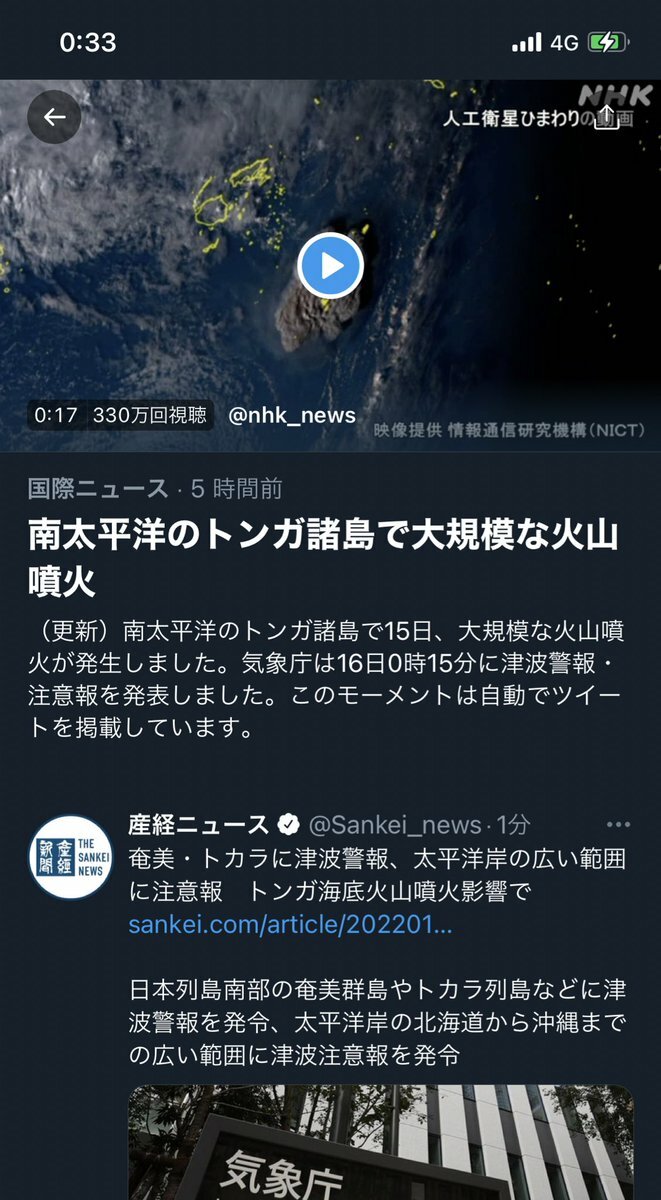This screenshot has height=1200, width=661.
Task: Open the sankei.com article link
Action: coord(290,925)
